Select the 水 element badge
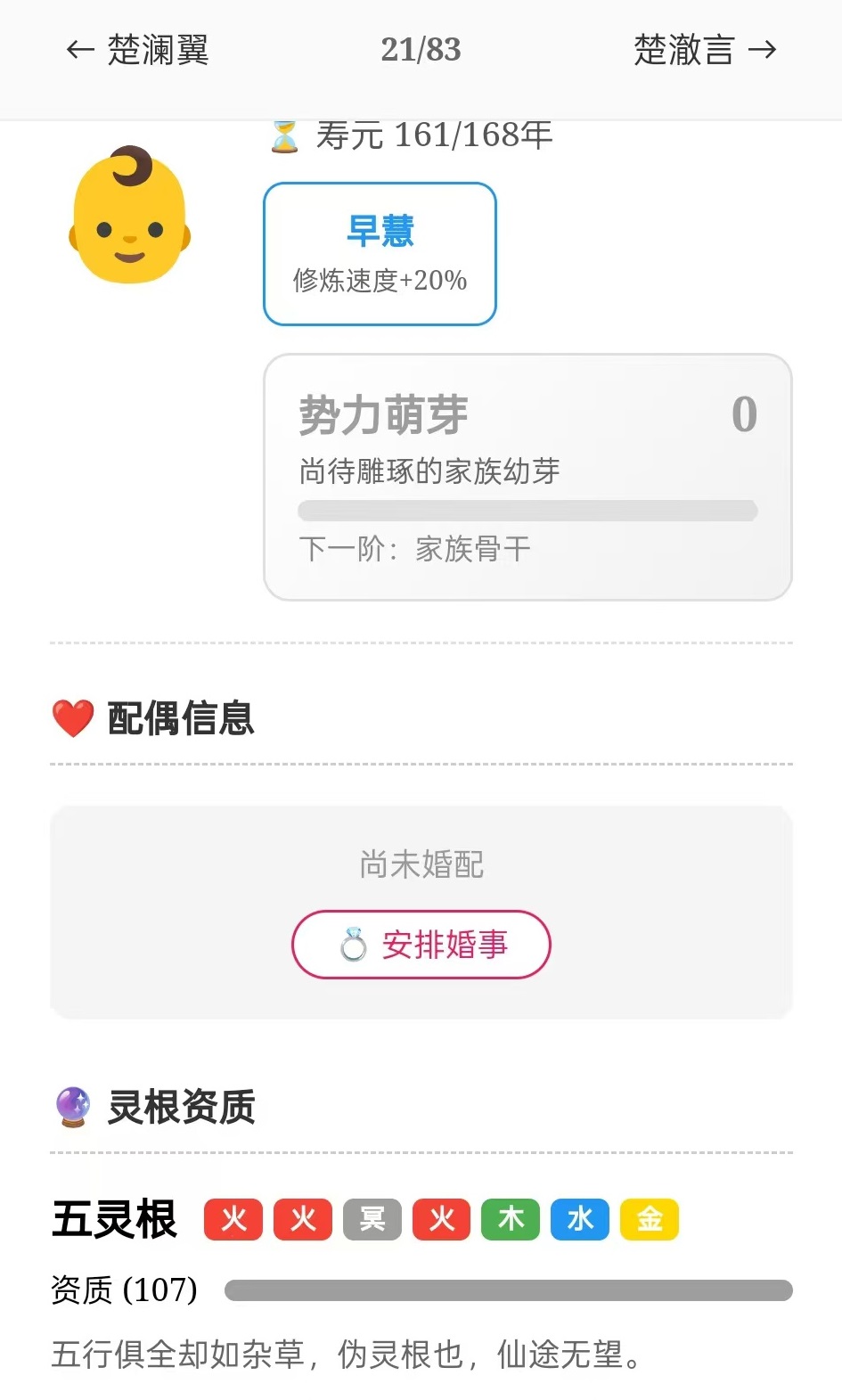Viewport: 842px width, 1400px height. coord(579,1219)
